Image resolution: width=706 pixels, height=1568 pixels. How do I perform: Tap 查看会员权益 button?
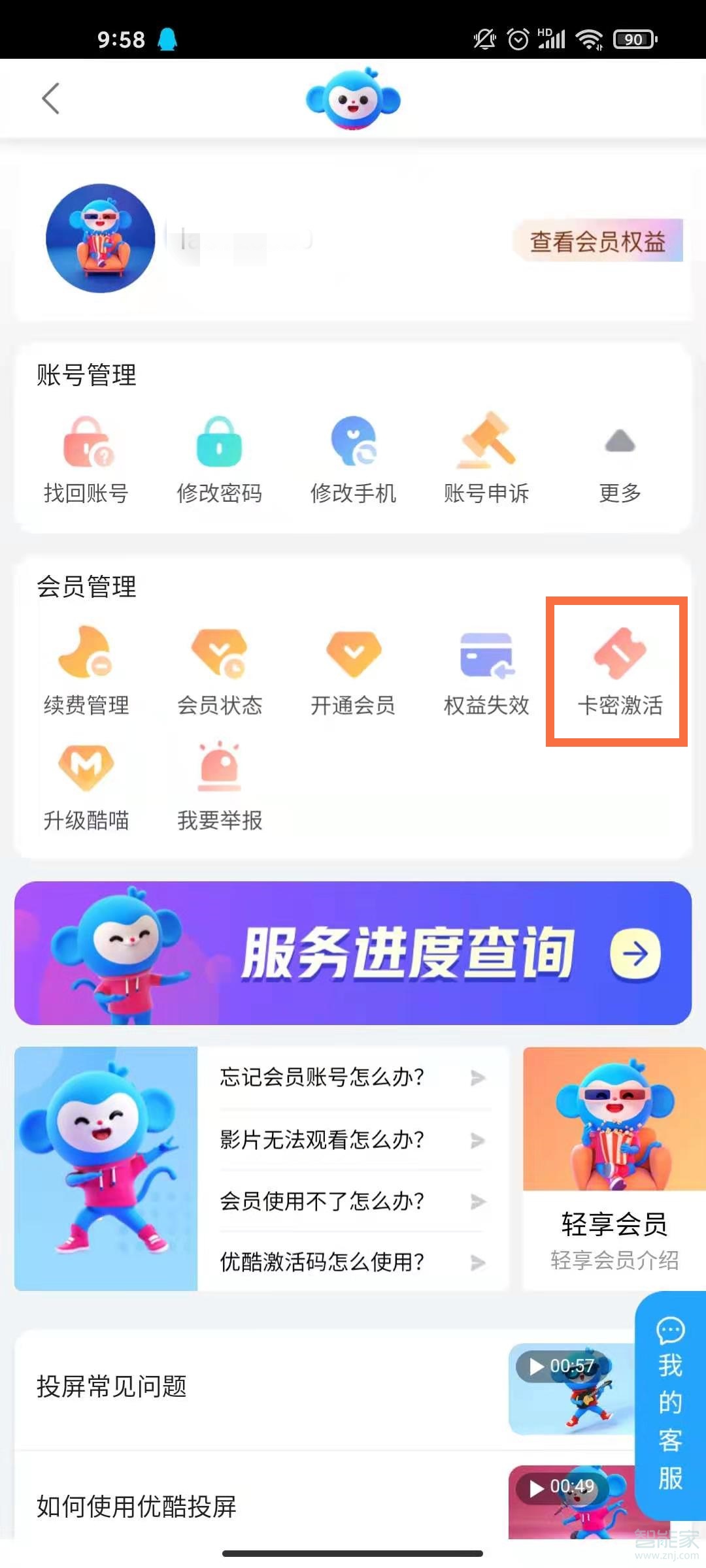click(x=597, y=241)
